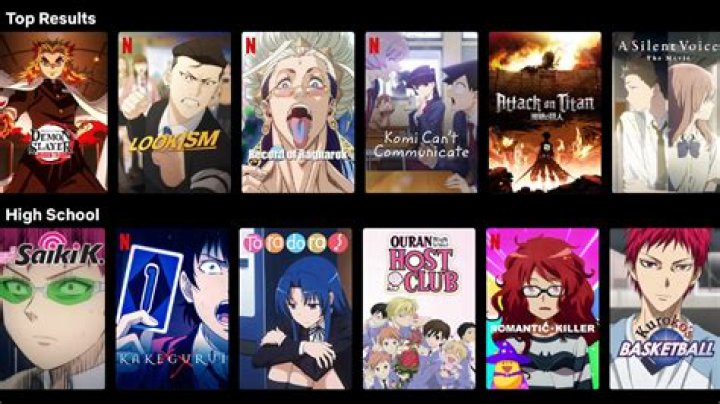Open the Lookism show tile
Viewport: 720px width, 404px height.
pos(174,112)
